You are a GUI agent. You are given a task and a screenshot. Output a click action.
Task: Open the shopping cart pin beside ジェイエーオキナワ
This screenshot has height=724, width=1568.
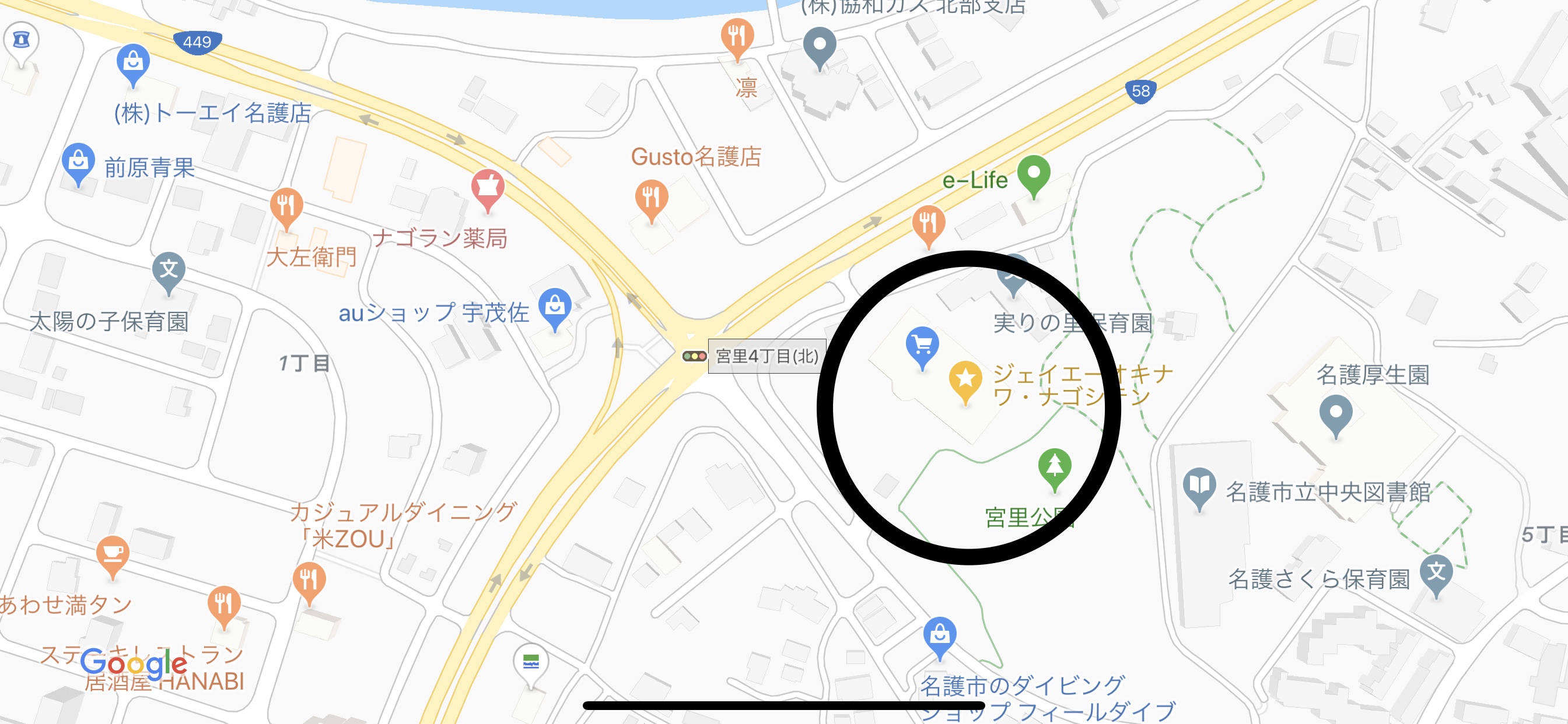point(922,345)
